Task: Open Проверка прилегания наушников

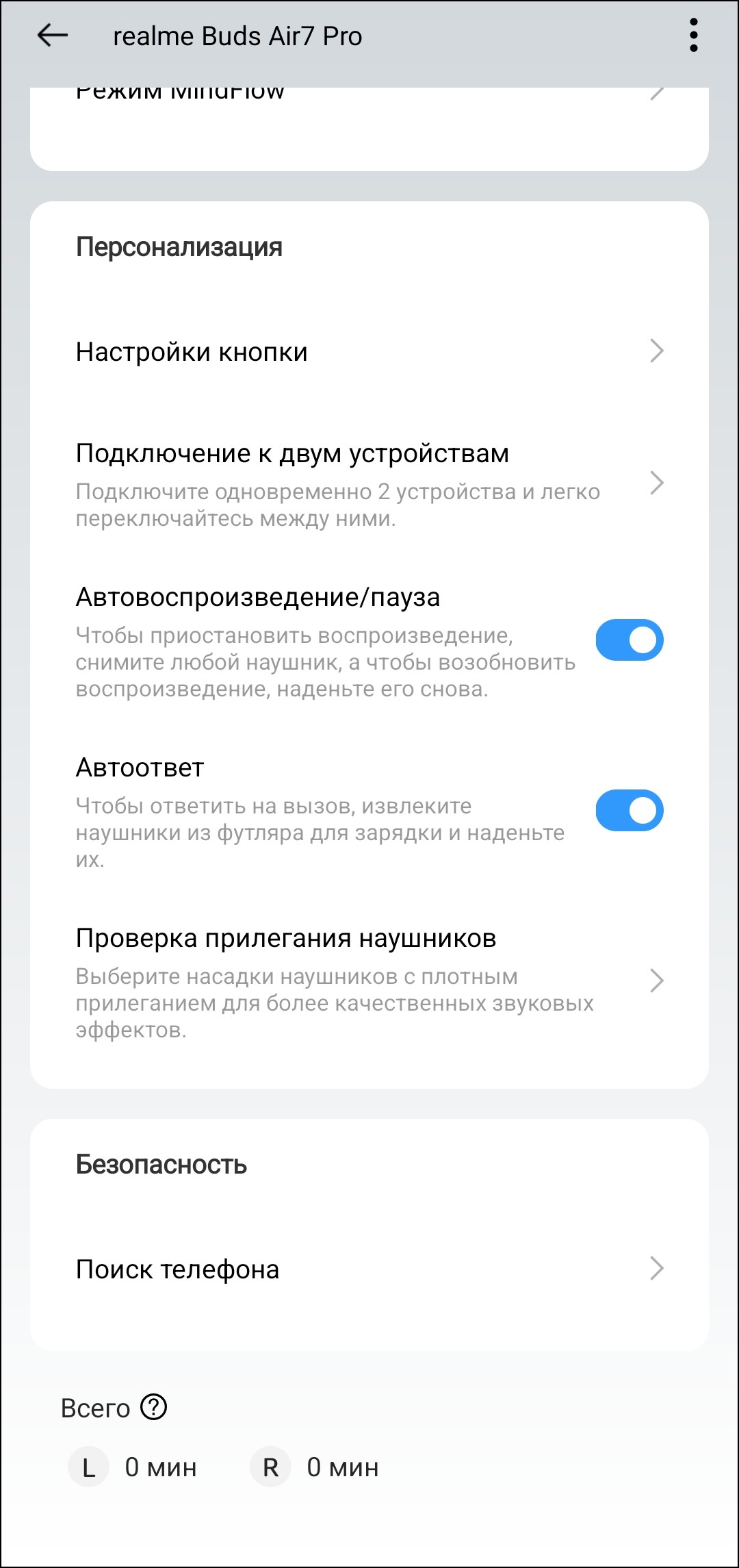Action: click(369, 981)
